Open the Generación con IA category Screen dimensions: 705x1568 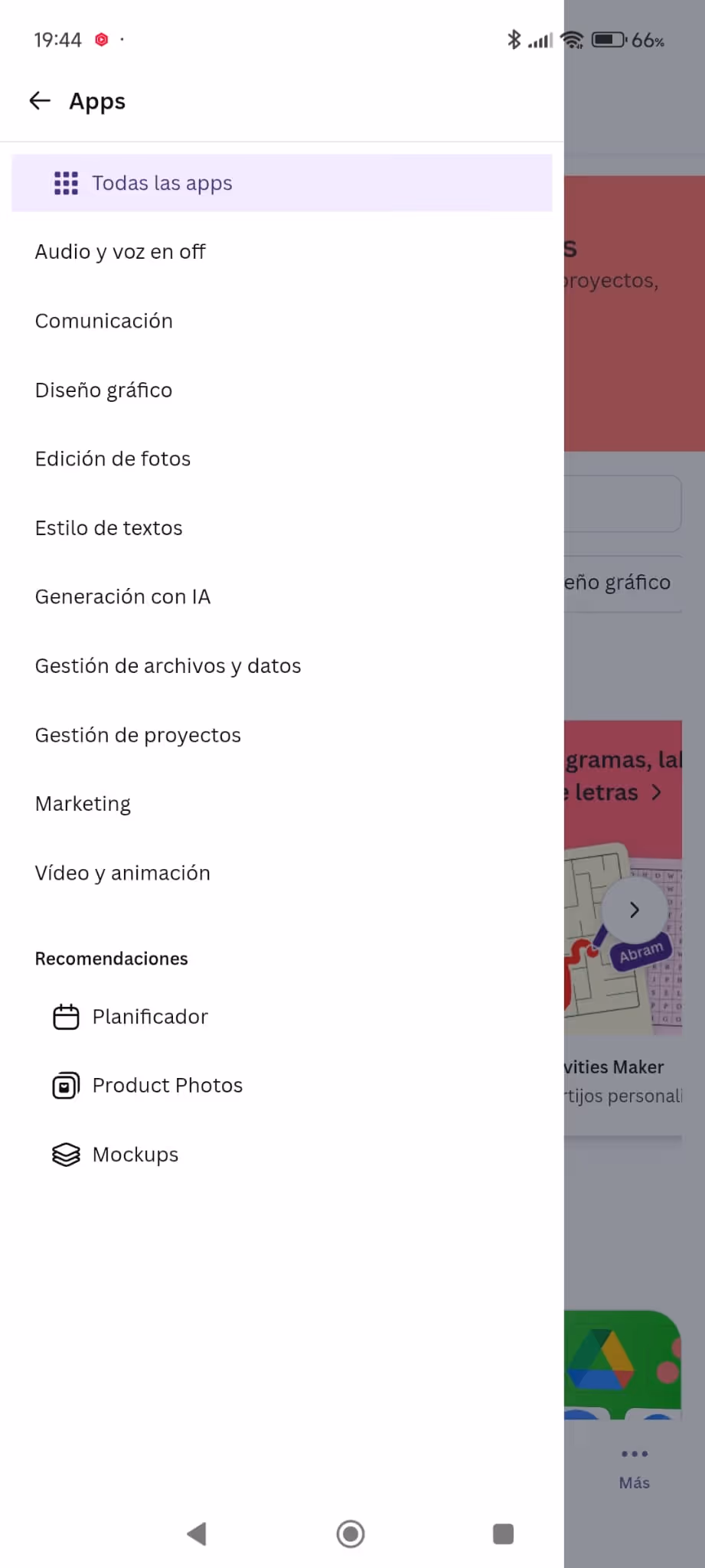point(123,596)
